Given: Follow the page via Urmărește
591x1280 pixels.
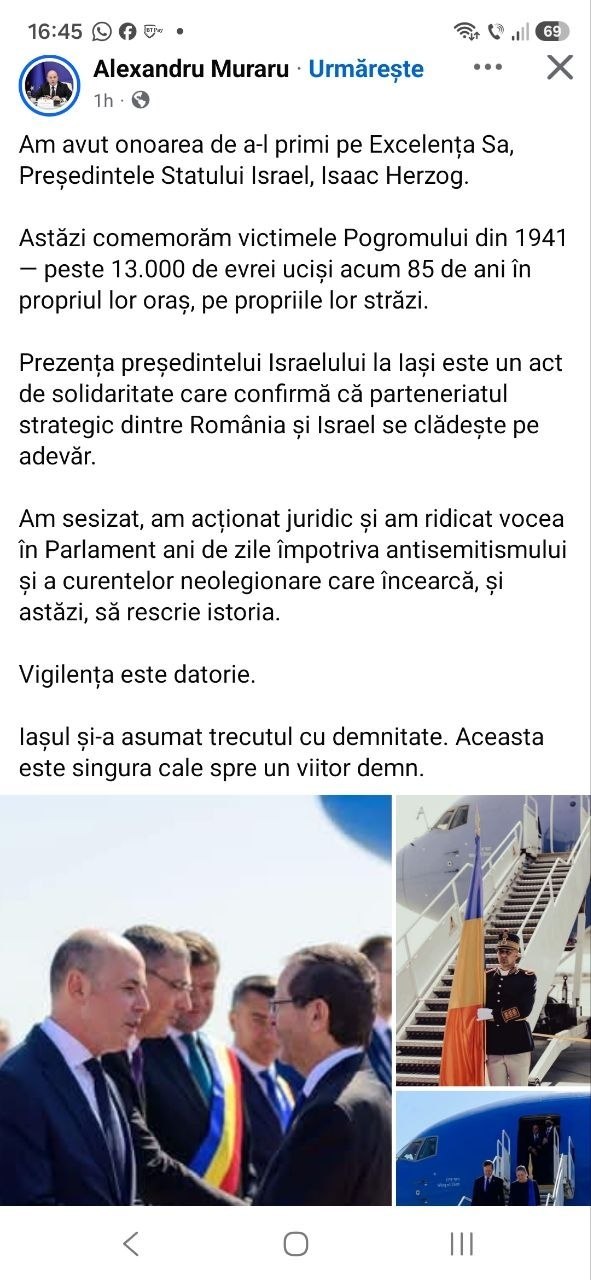Looking at the screenshot, I should click(x=366, y=69).
